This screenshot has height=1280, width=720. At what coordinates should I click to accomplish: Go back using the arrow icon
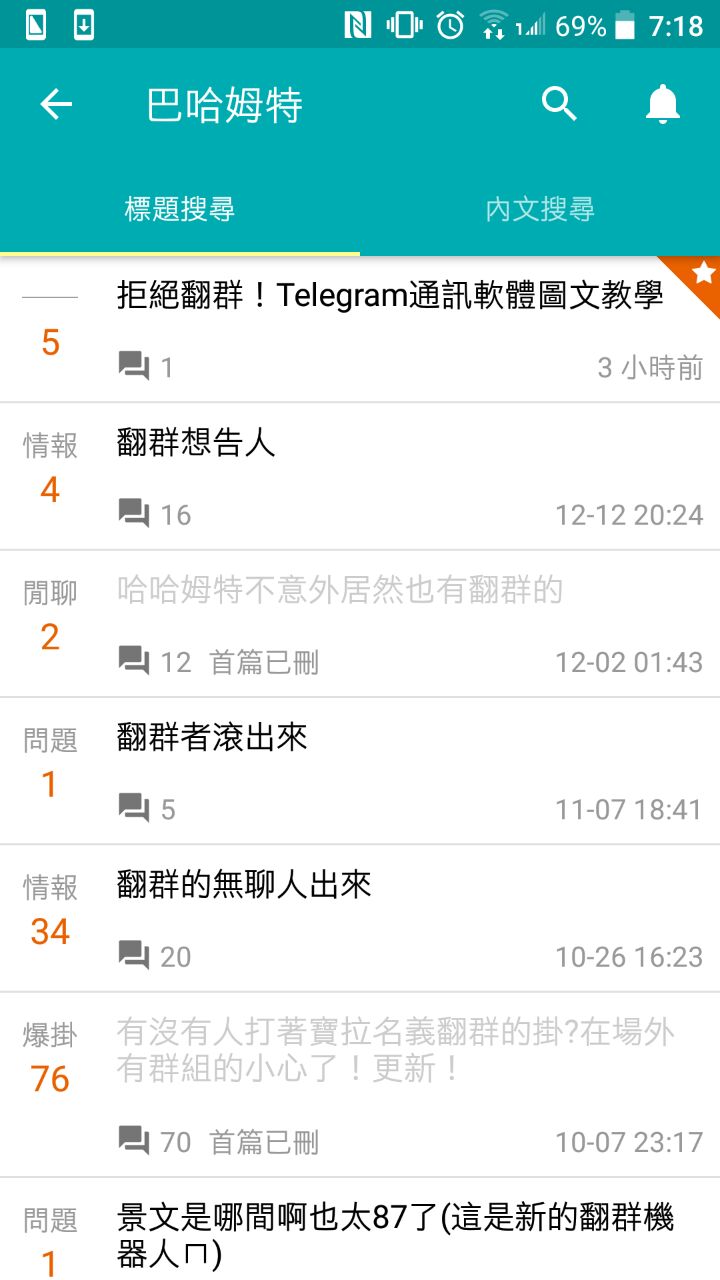(56, 105)
